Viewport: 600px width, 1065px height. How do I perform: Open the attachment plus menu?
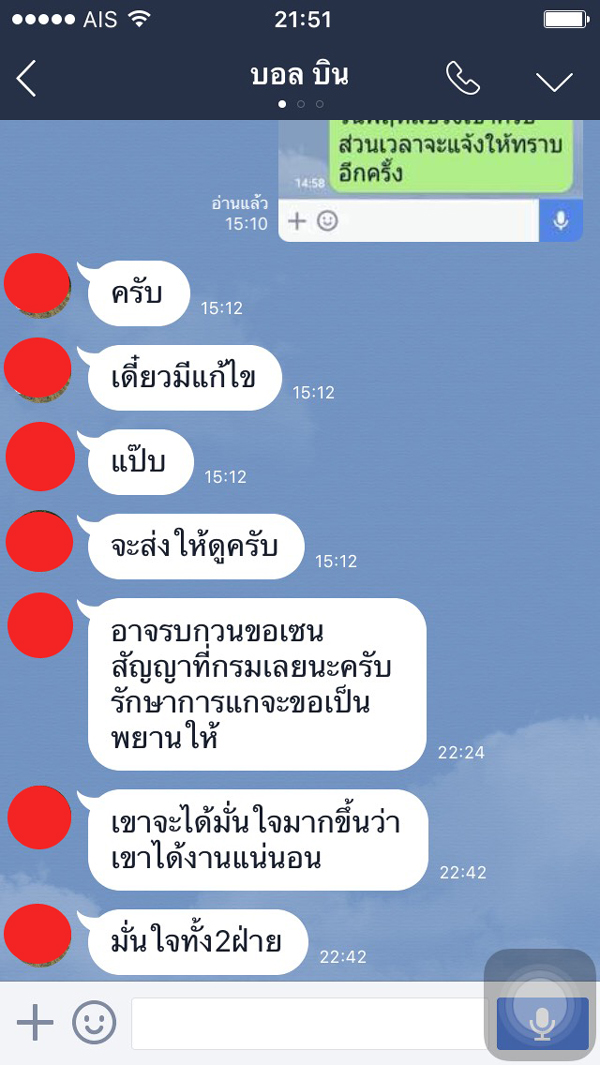pos(35,1022)
